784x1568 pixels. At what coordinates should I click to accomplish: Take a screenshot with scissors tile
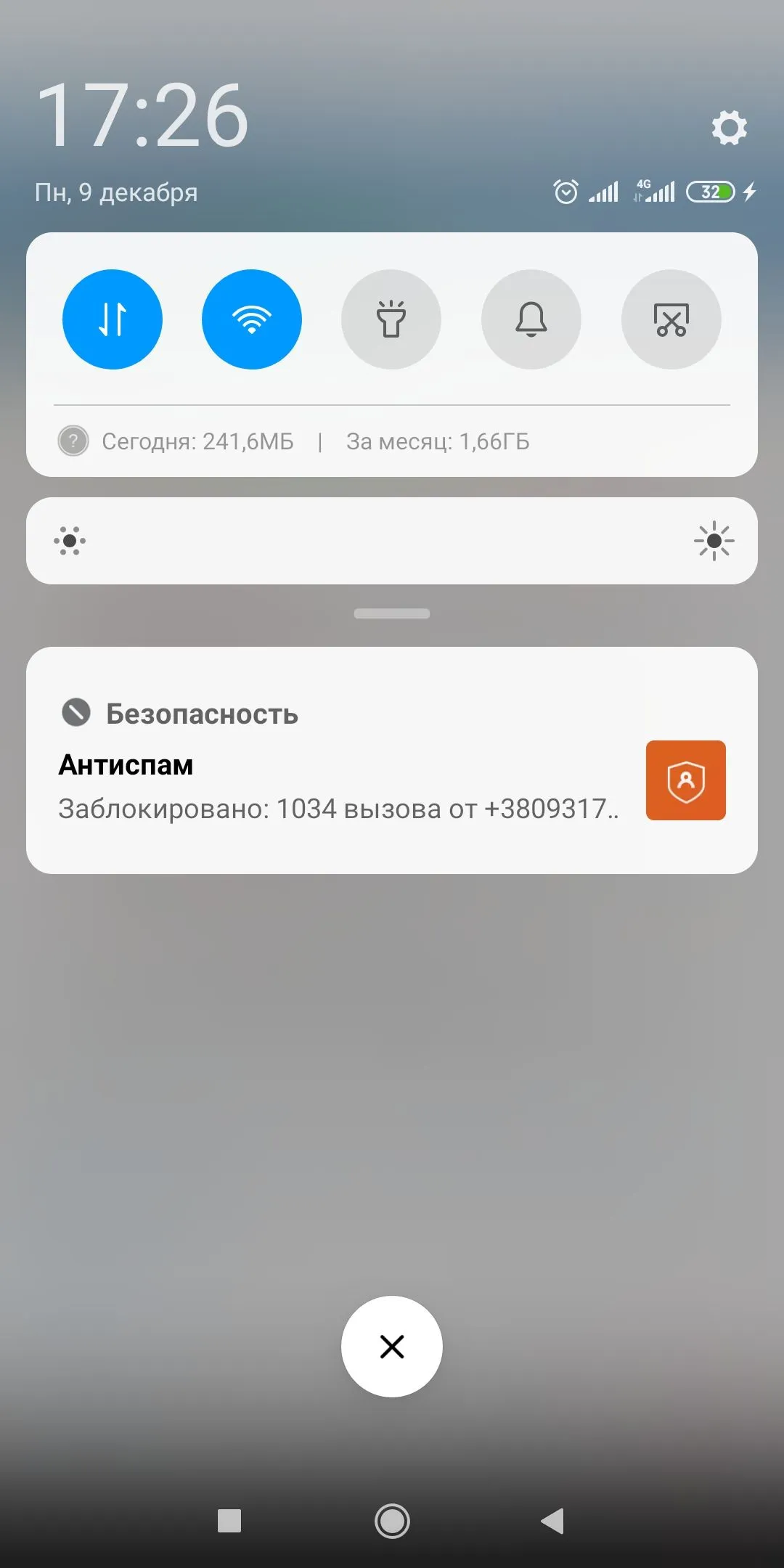pos(671,319)
